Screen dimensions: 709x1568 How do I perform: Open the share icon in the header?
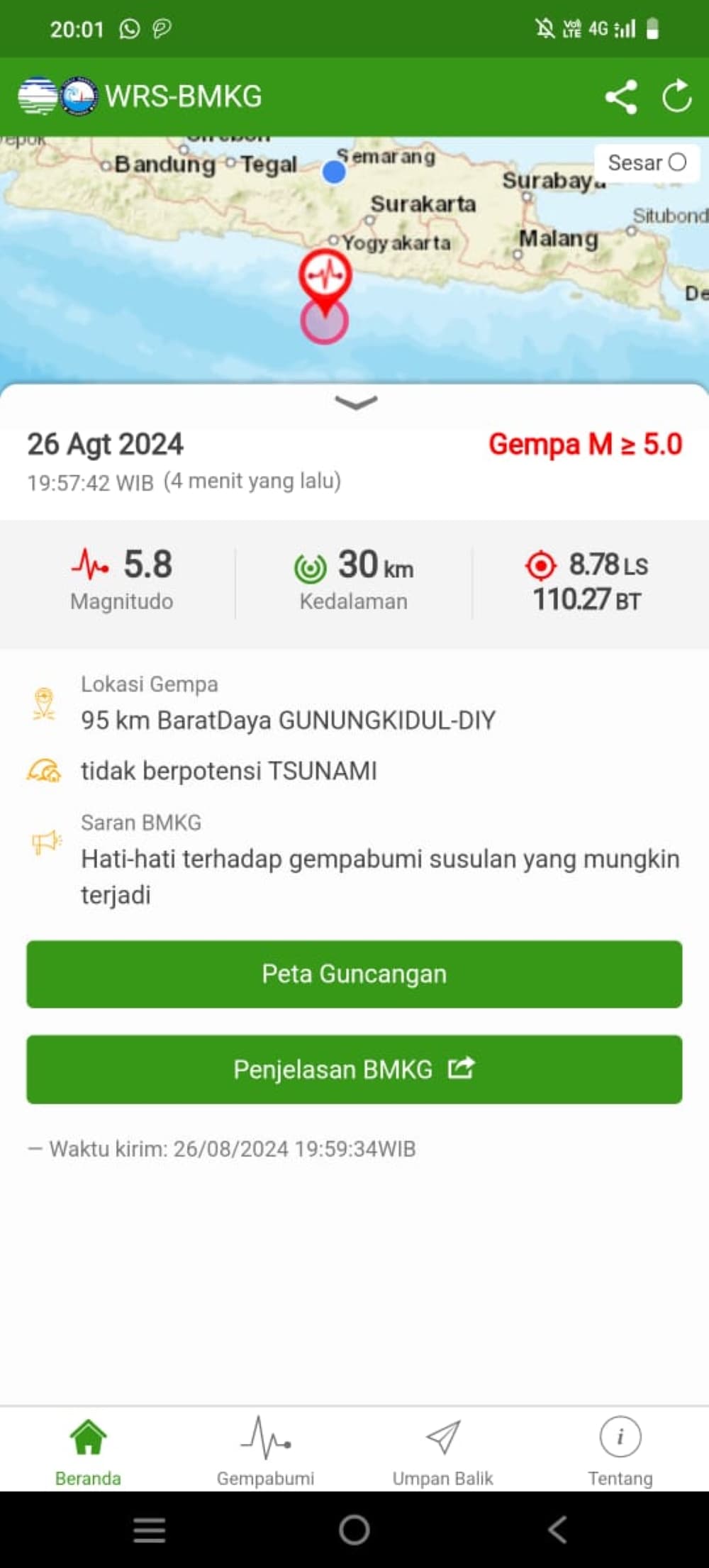tap(623, 96)
